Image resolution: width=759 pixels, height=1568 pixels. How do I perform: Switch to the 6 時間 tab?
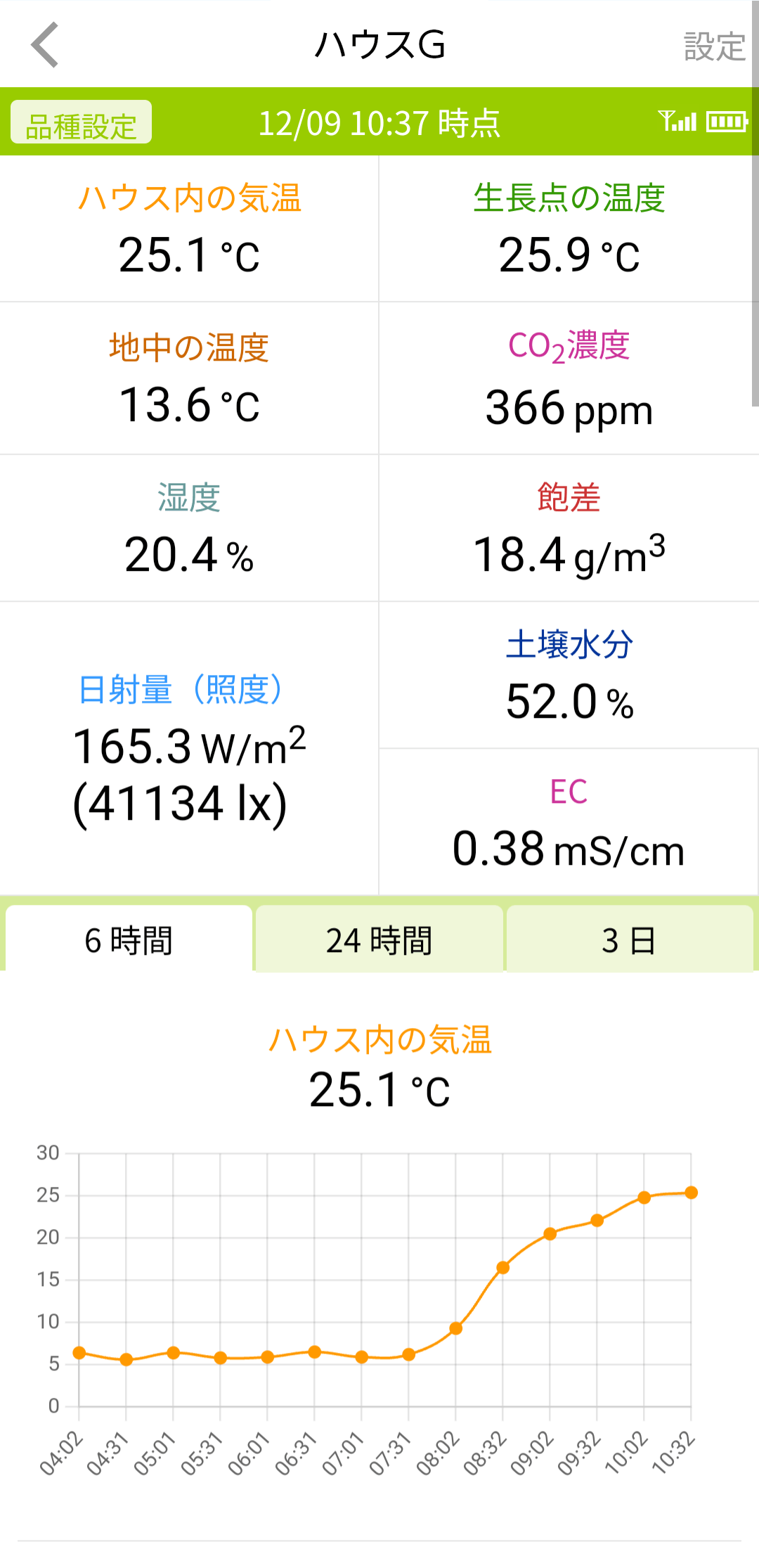point(129,939)
